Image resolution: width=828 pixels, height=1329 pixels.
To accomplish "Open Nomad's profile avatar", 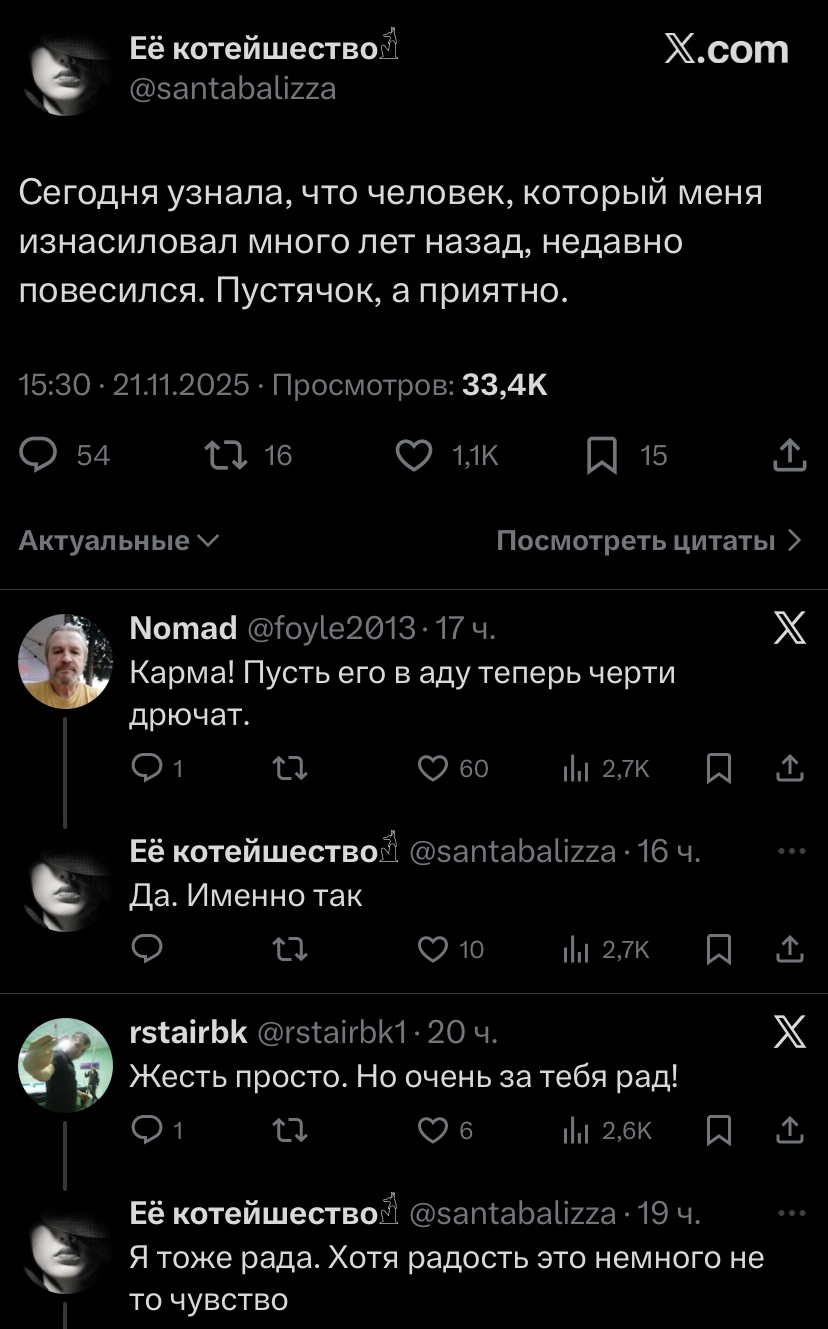I will [66, 662].
